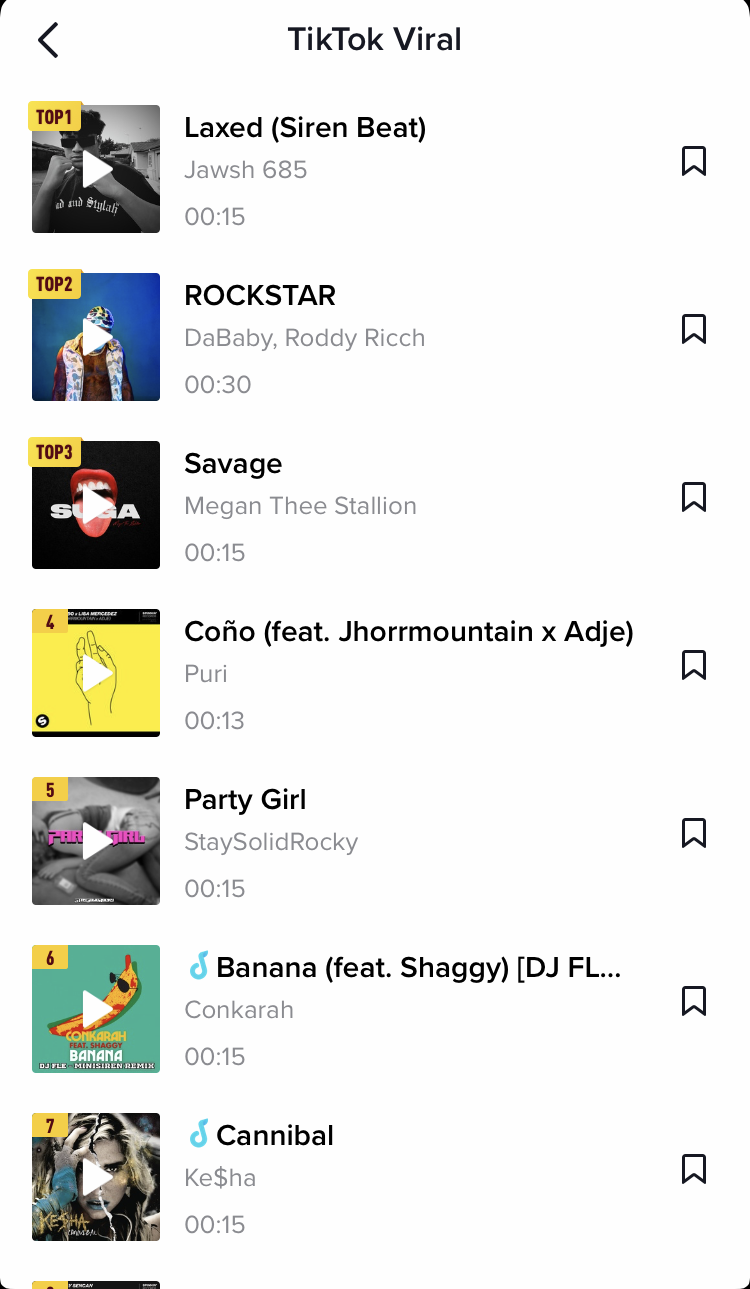750x1289 pixels.
Task: Play the ROCKSTAR preview
Action: point(96,337)
